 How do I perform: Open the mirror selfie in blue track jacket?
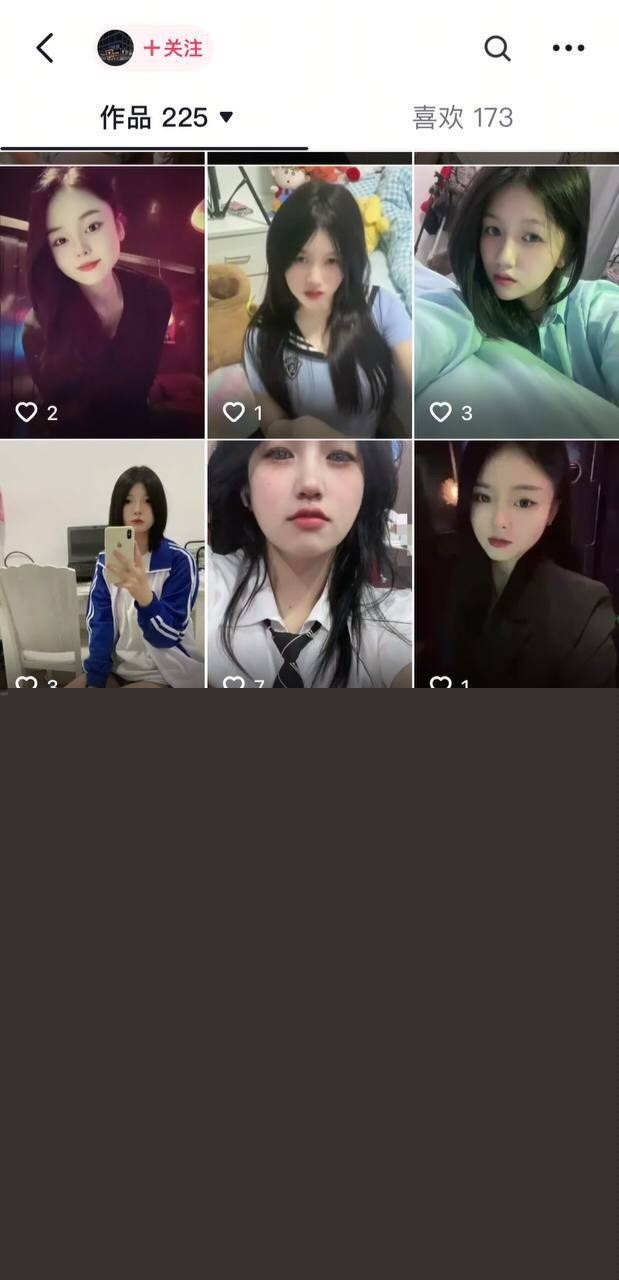(102, 565)
